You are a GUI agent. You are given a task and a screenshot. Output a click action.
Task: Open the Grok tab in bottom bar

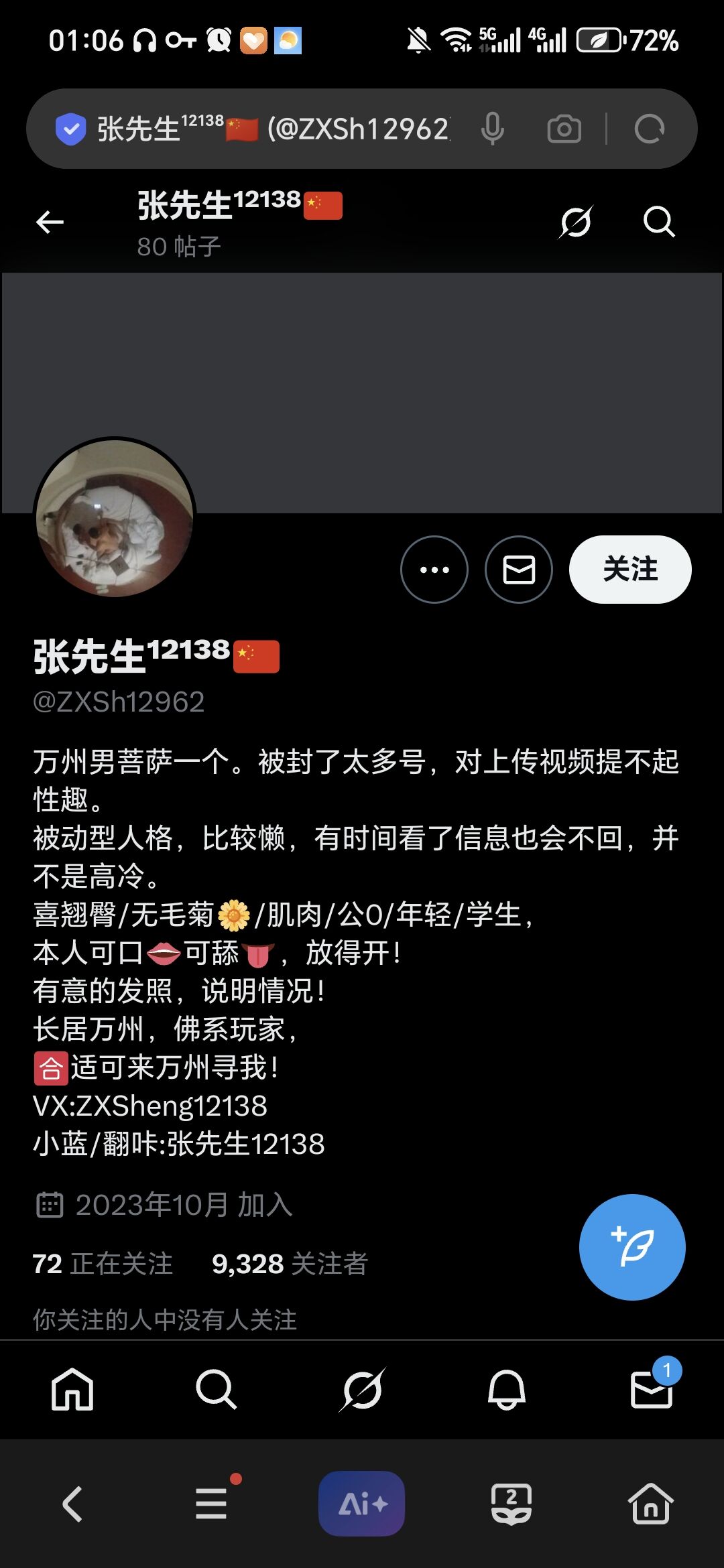(362, 1389)
